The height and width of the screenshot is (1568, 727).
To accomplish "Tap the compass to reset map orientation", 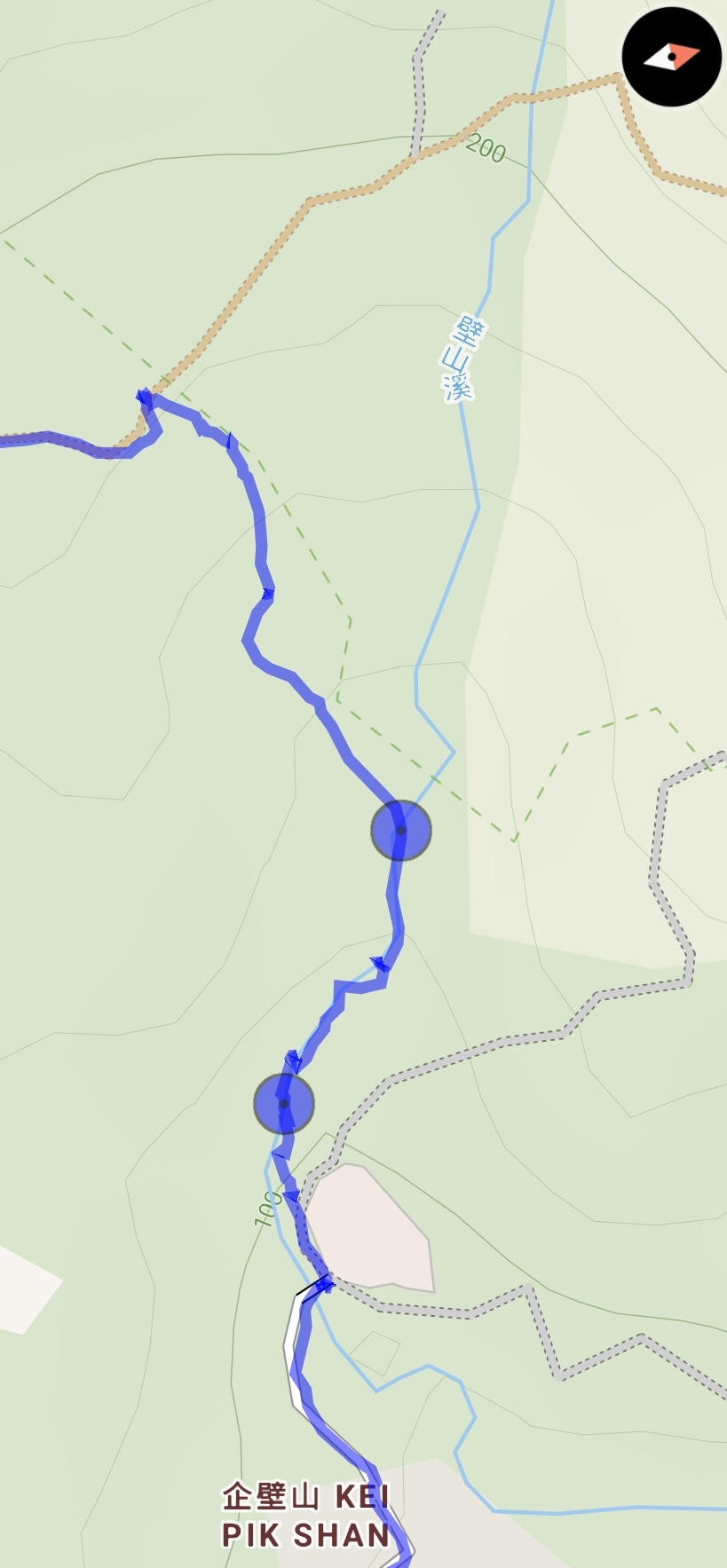I will [x=671, y=59].
